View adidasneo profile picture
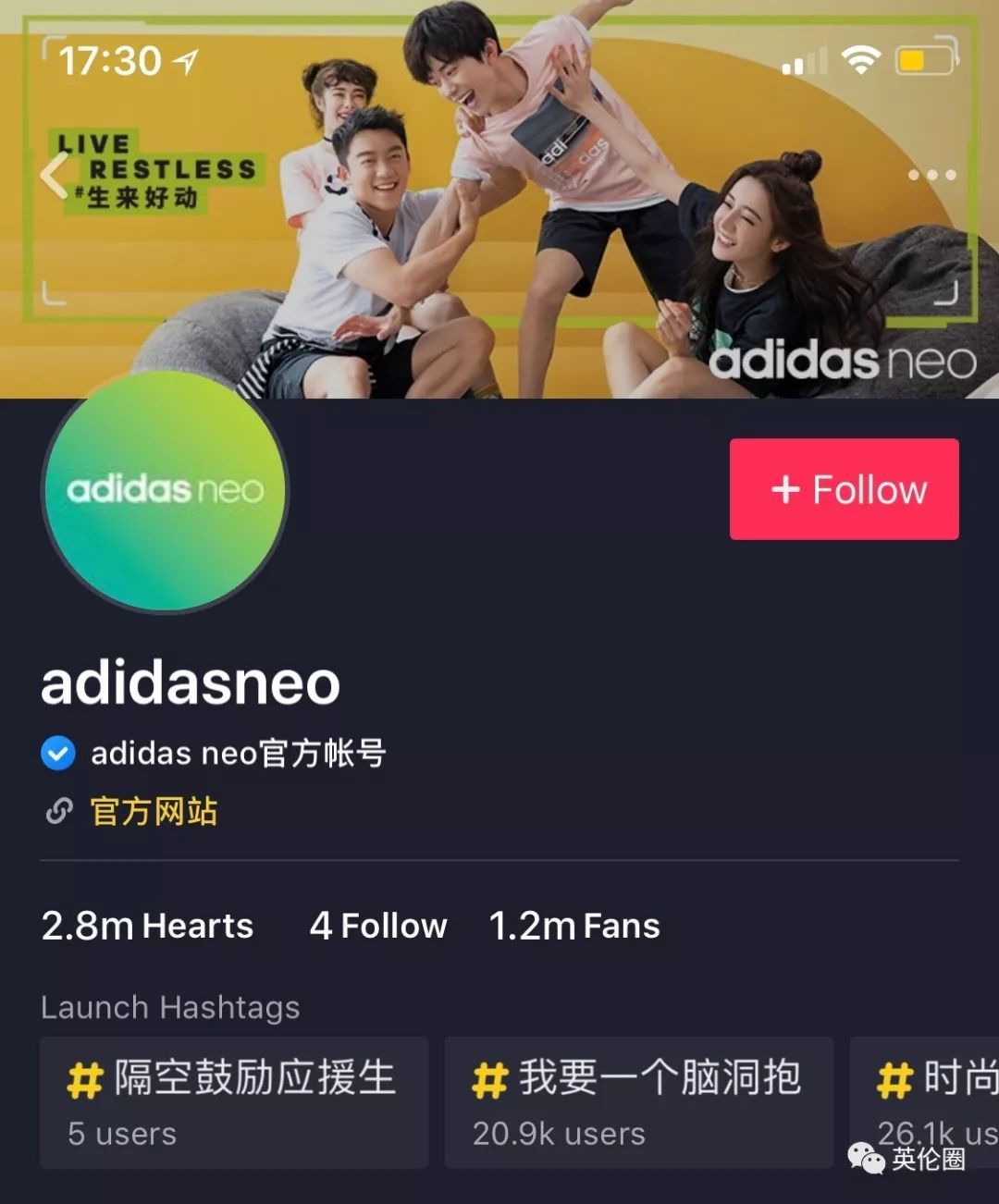The height and width of the screenshot is (1204, 999). click(x=166, y=491)
